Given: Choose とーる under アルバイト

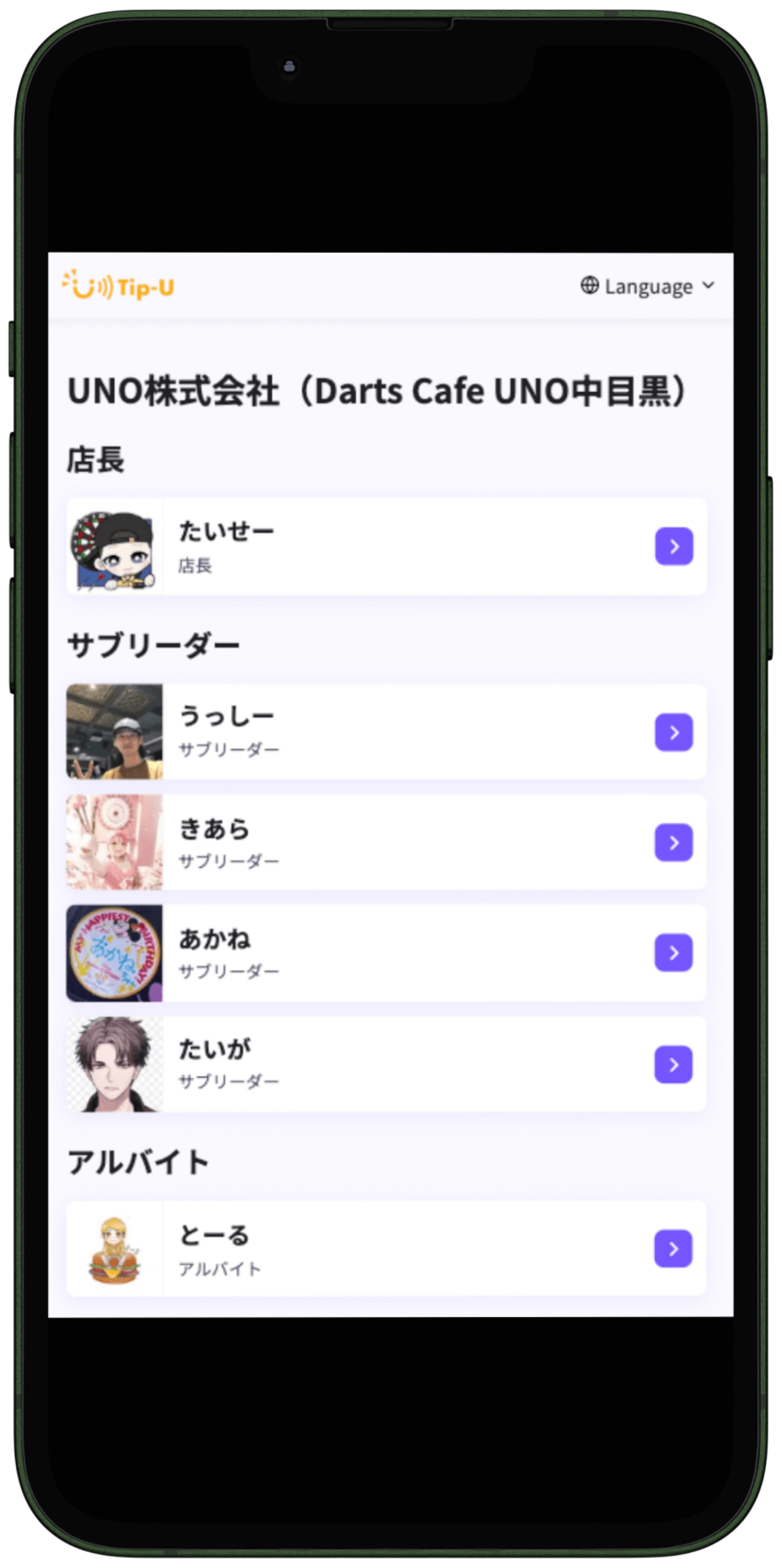Looking at the screenshot, I should (386, 1249).
